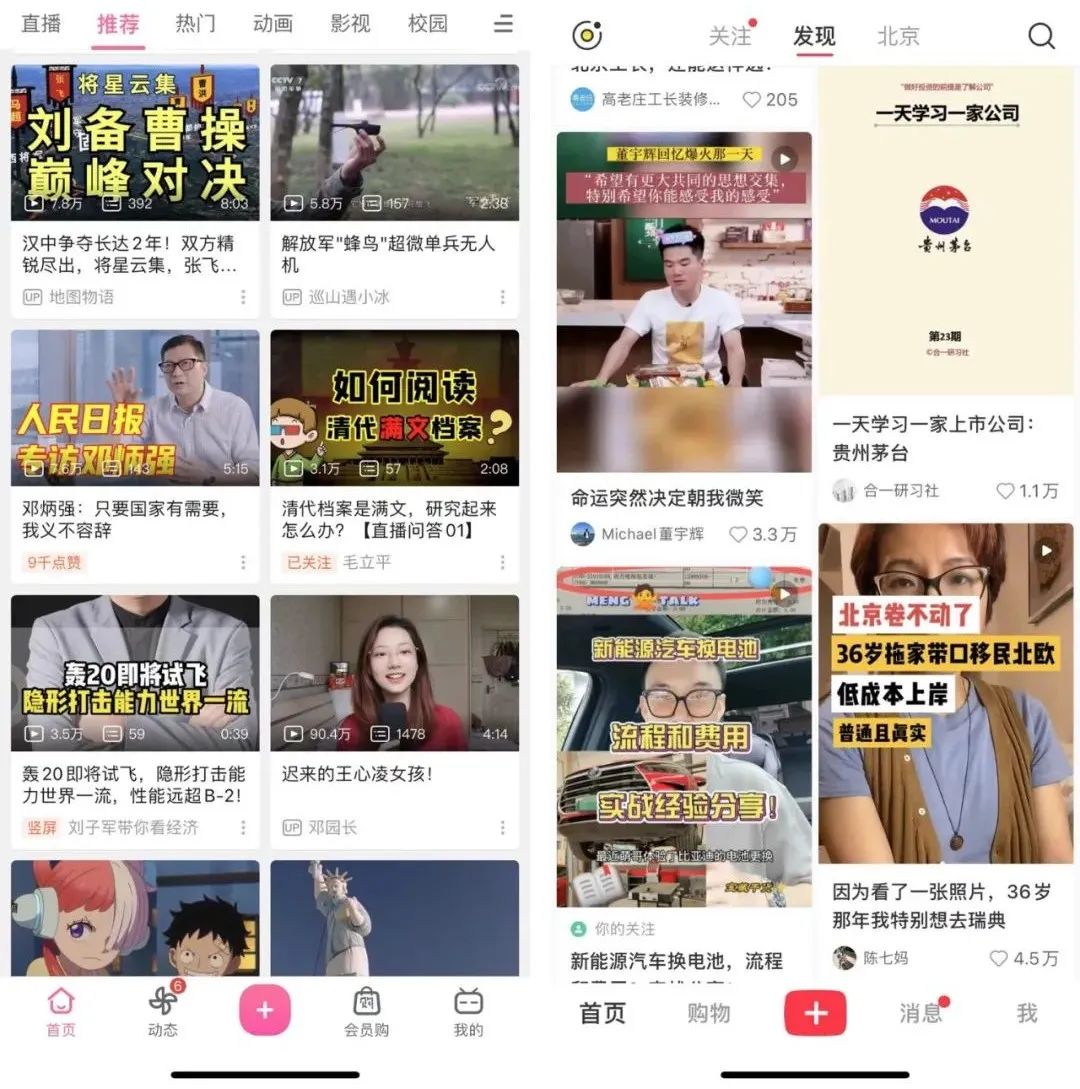1080x1089 pixels.
Task: Switch to the 关注 tab on Xiaohongshu
Action: 730,36
